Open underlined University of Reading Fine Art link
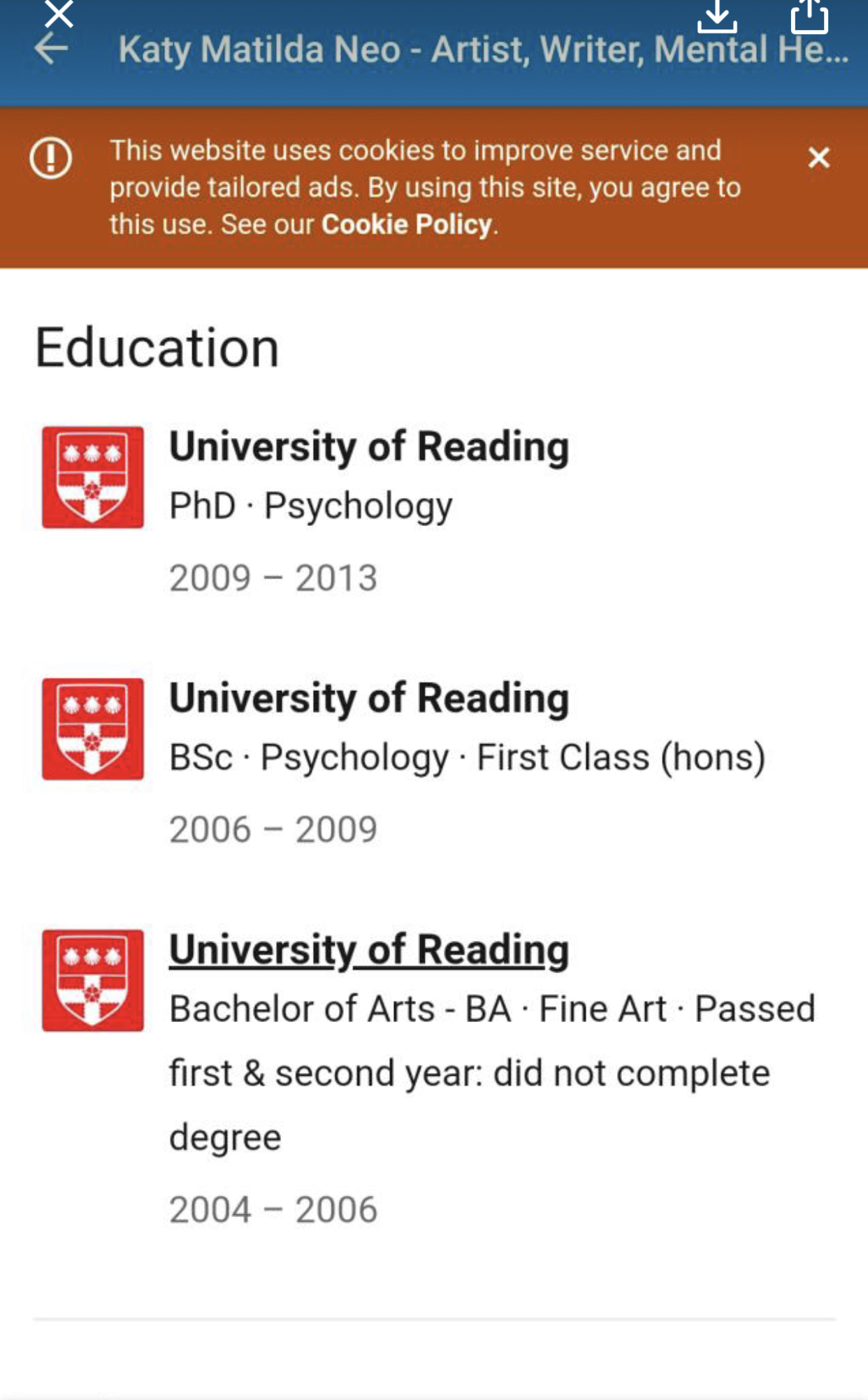868x1400 pixels. point(369,949)
